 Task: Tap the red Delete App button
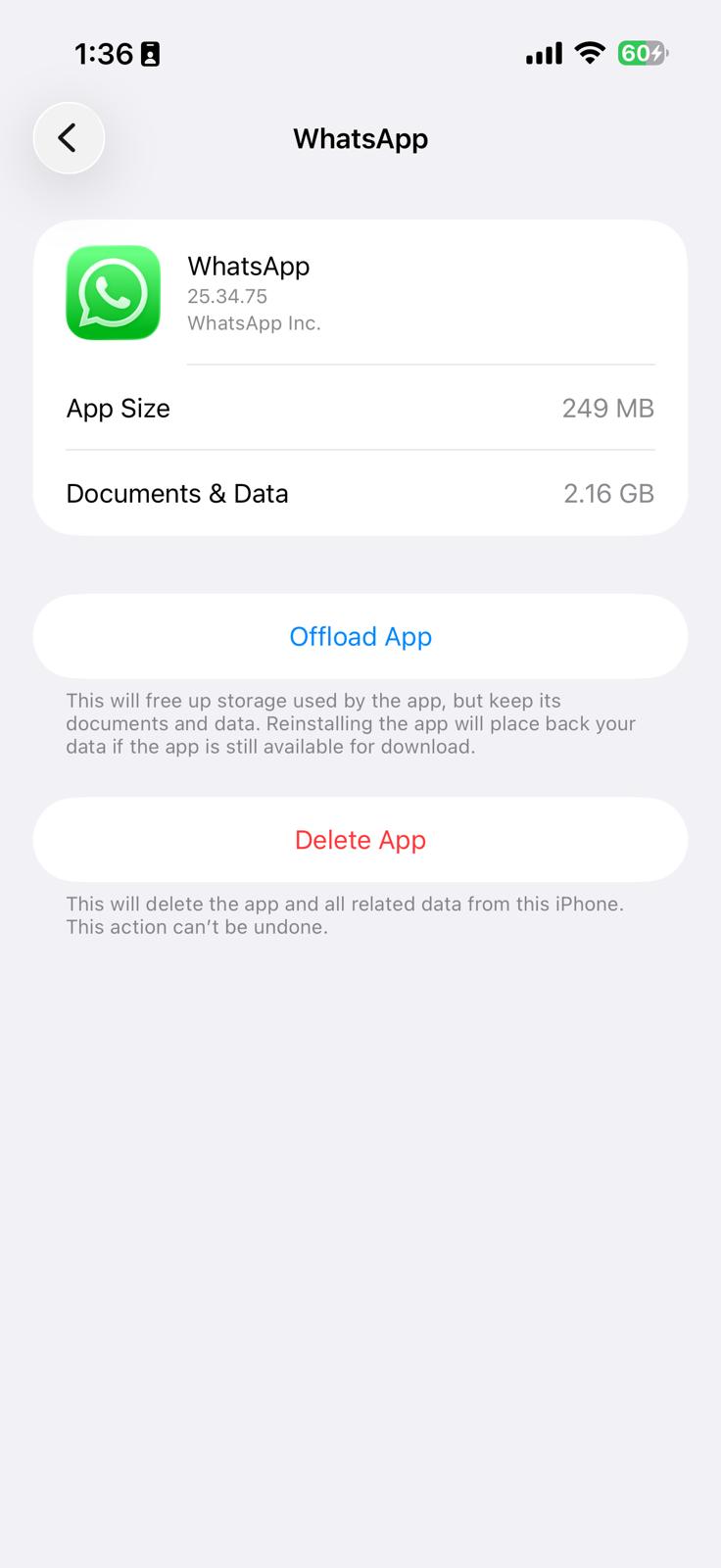tap(360, 840)
